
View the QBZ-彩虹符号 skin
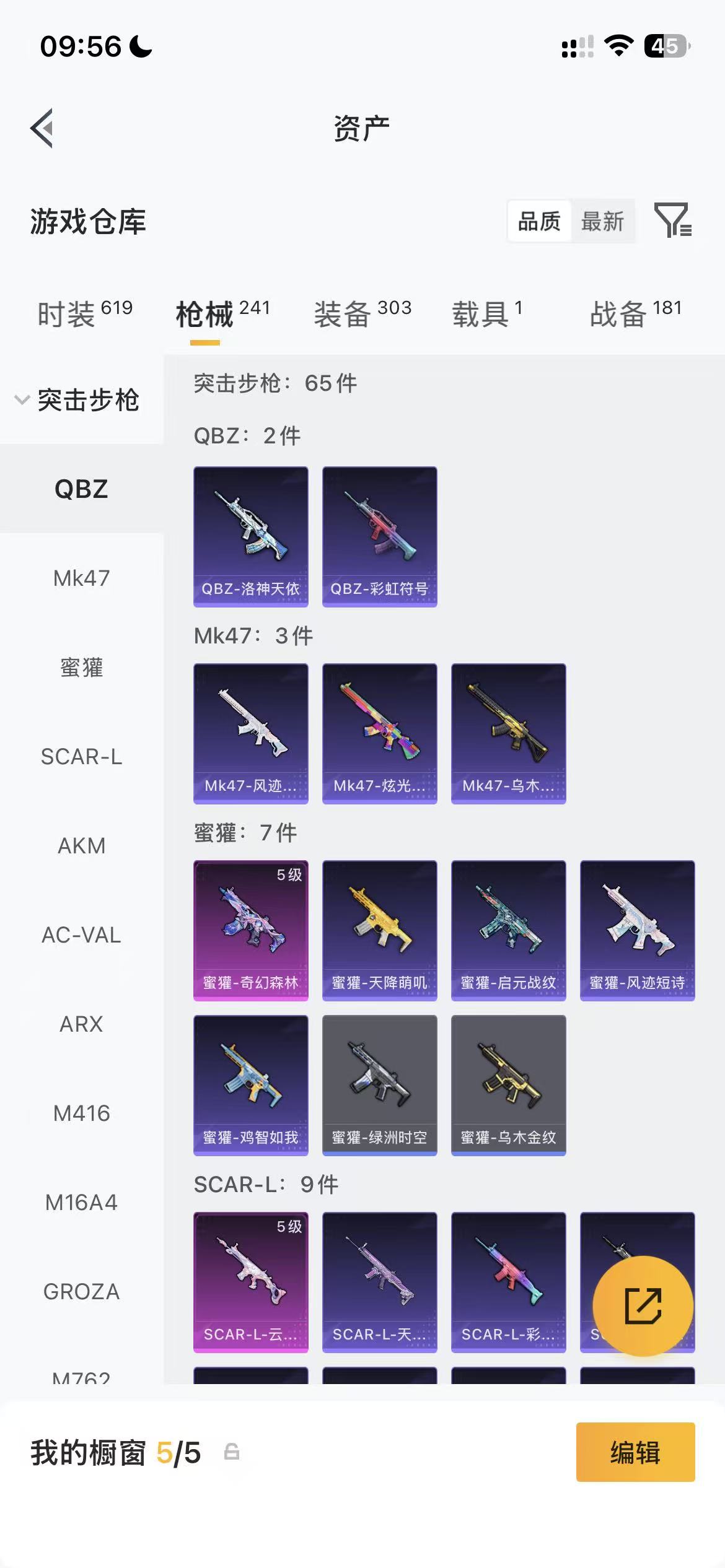pos(380,537)
